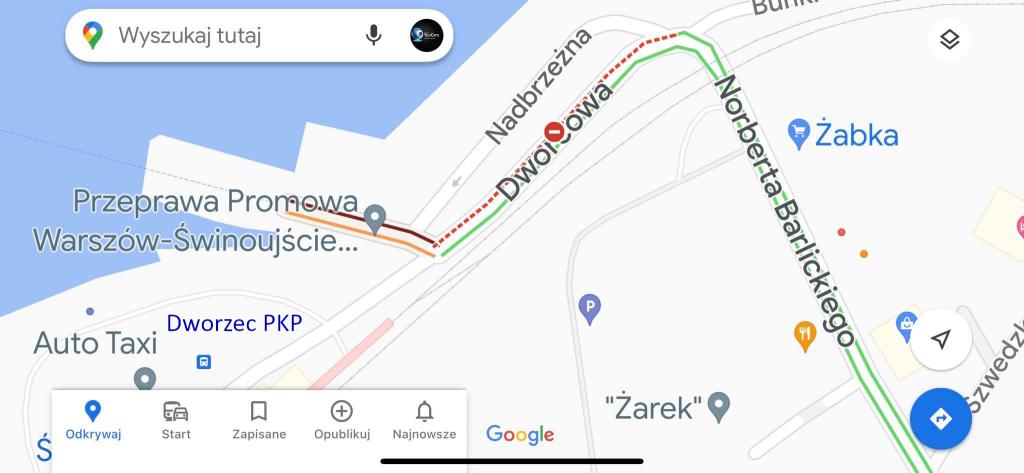Tap the parking marker on the map
The height and width of the screenshot is (473, 1024).
coord(591,306)
